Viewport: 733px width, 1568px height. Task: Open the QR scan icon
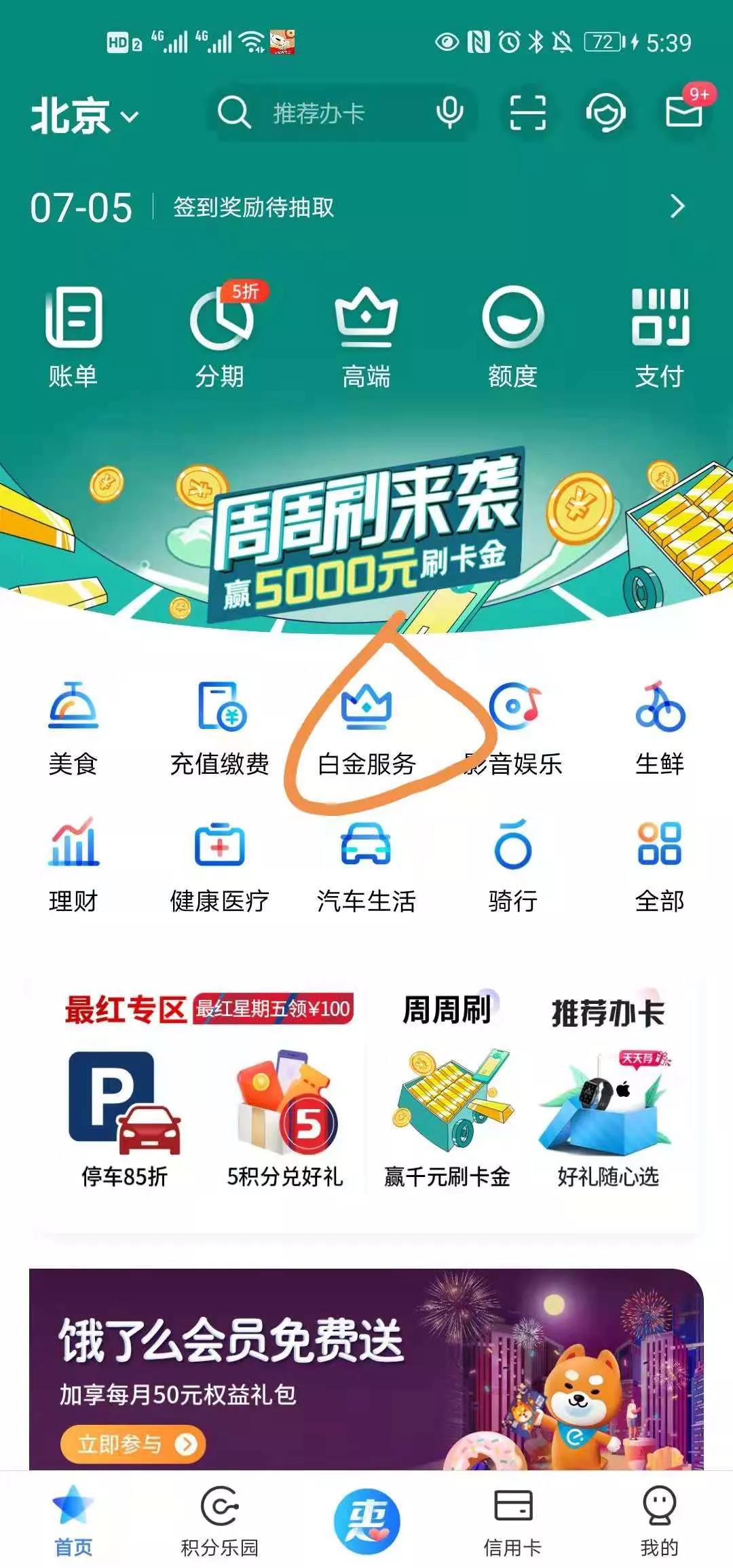(x=527, y=113)
